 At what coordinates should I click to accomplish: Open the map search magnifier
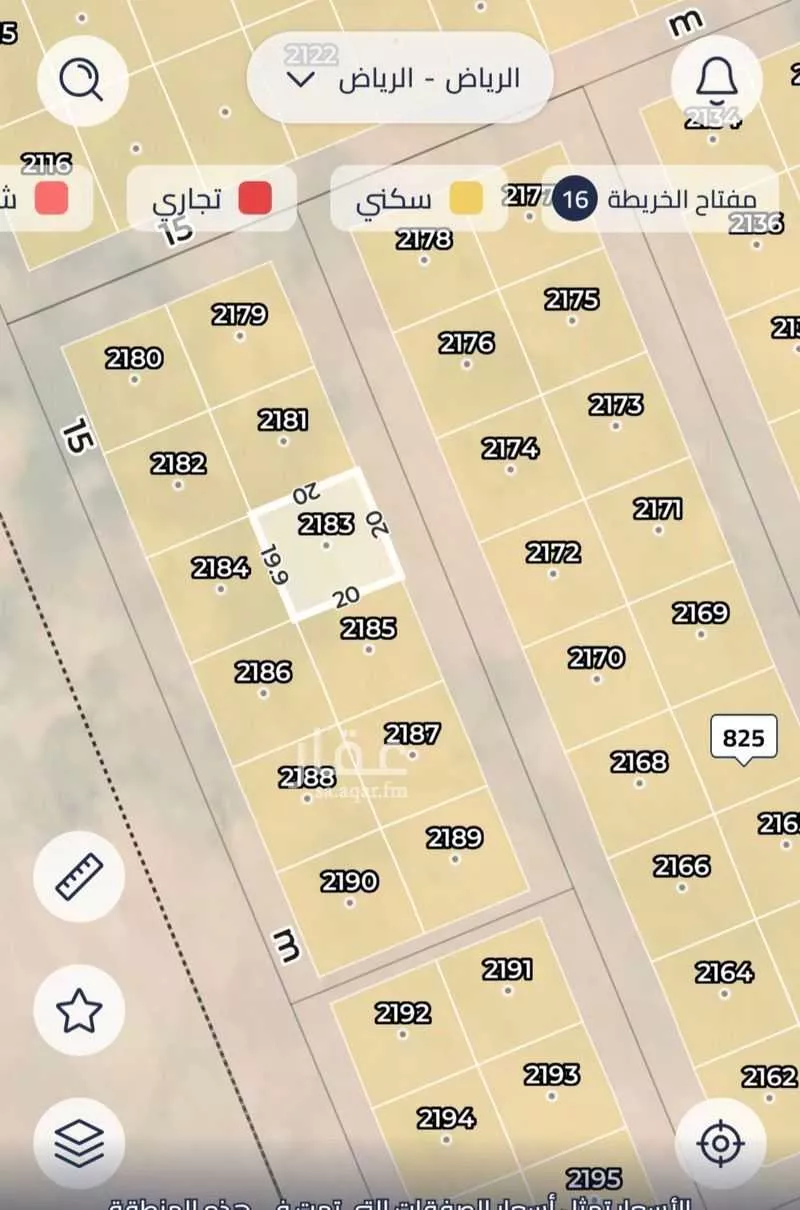pyautogui.click(x=82, y=80)
